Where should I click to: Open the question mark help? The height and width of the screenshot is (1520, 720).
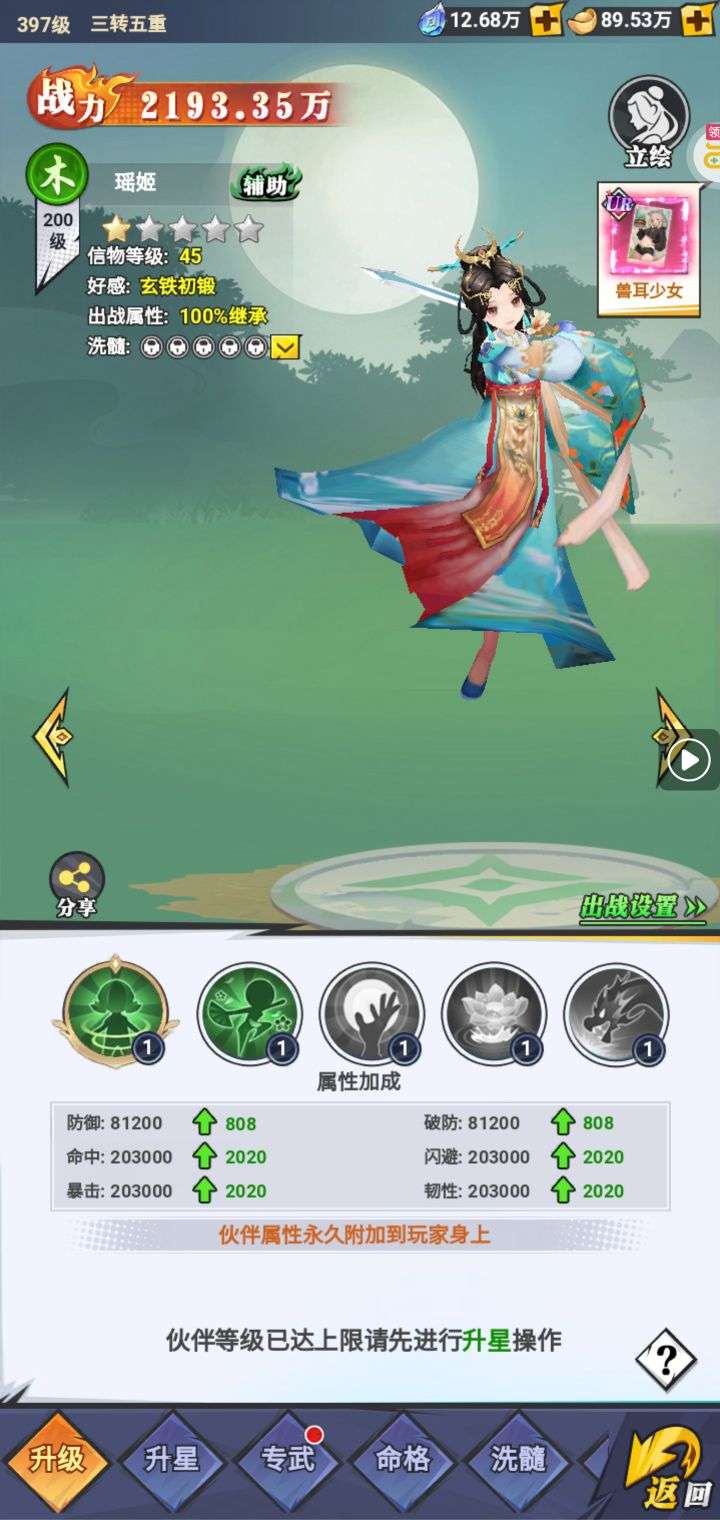[x=666, y=1359]
